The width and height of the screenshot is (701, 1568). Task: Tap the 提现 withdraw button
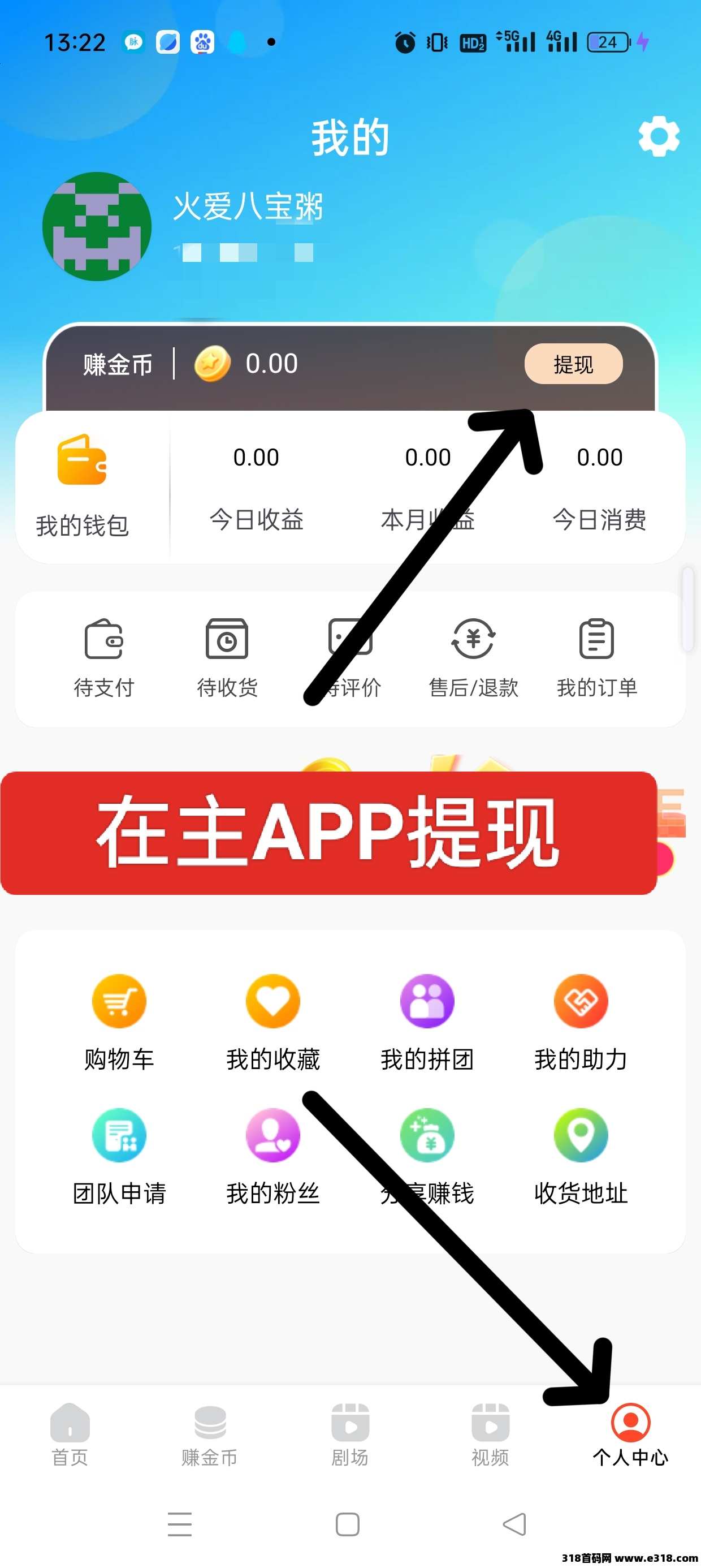[573, 364]
